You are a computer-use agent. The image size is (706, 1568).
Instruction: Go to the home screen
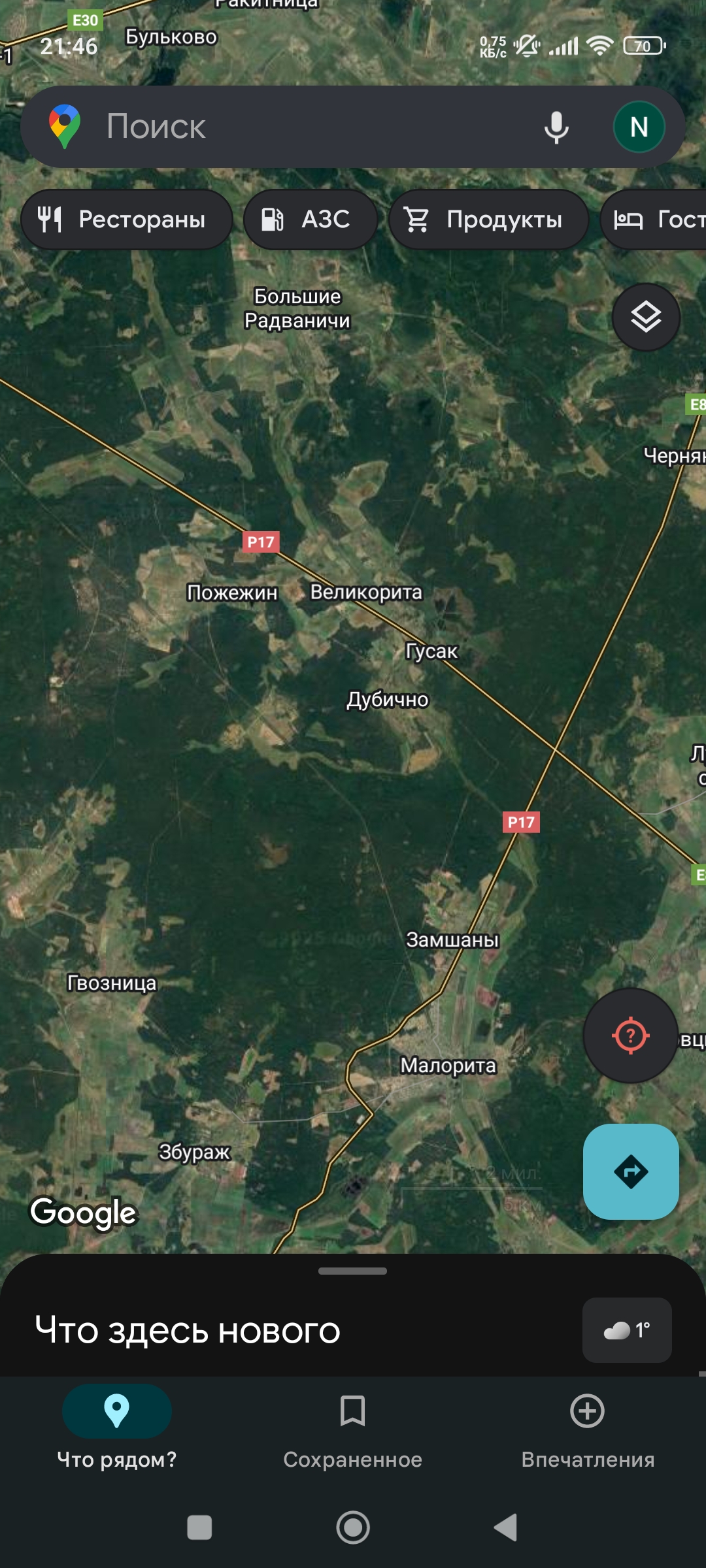(x=353, y=1527)
